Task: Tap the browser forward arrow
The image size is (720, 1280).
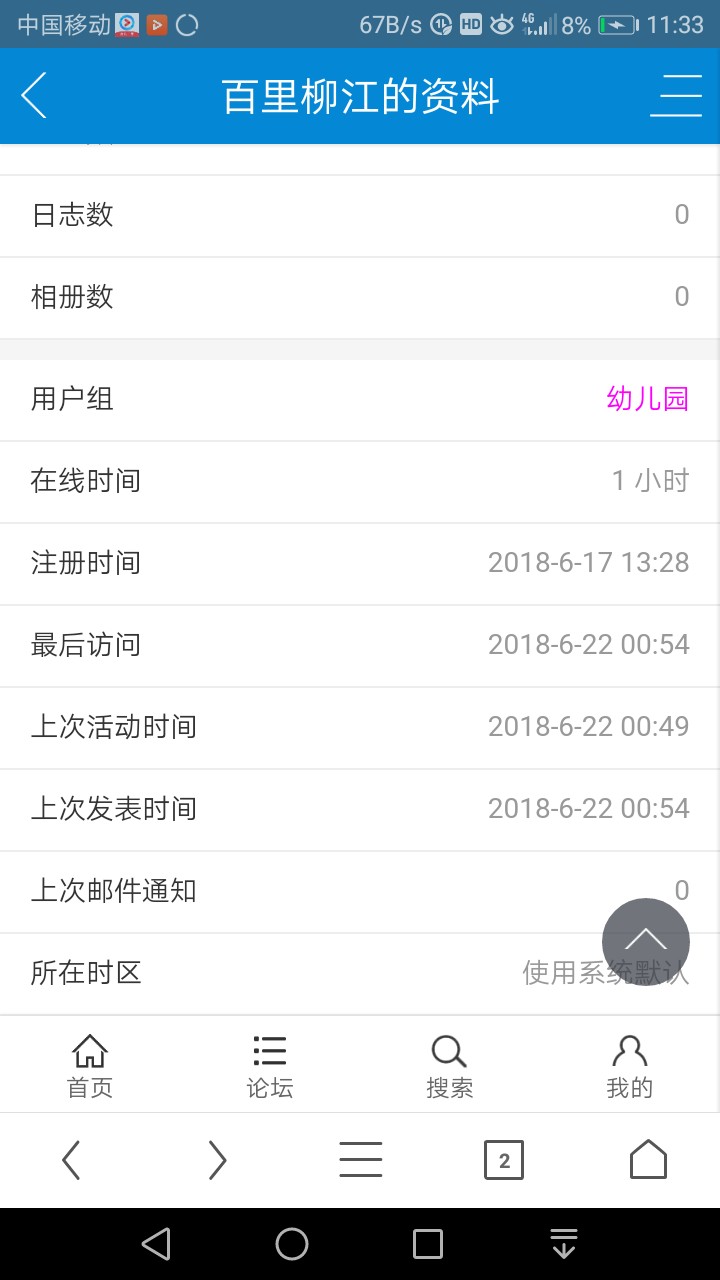Action: (217, 1160)
